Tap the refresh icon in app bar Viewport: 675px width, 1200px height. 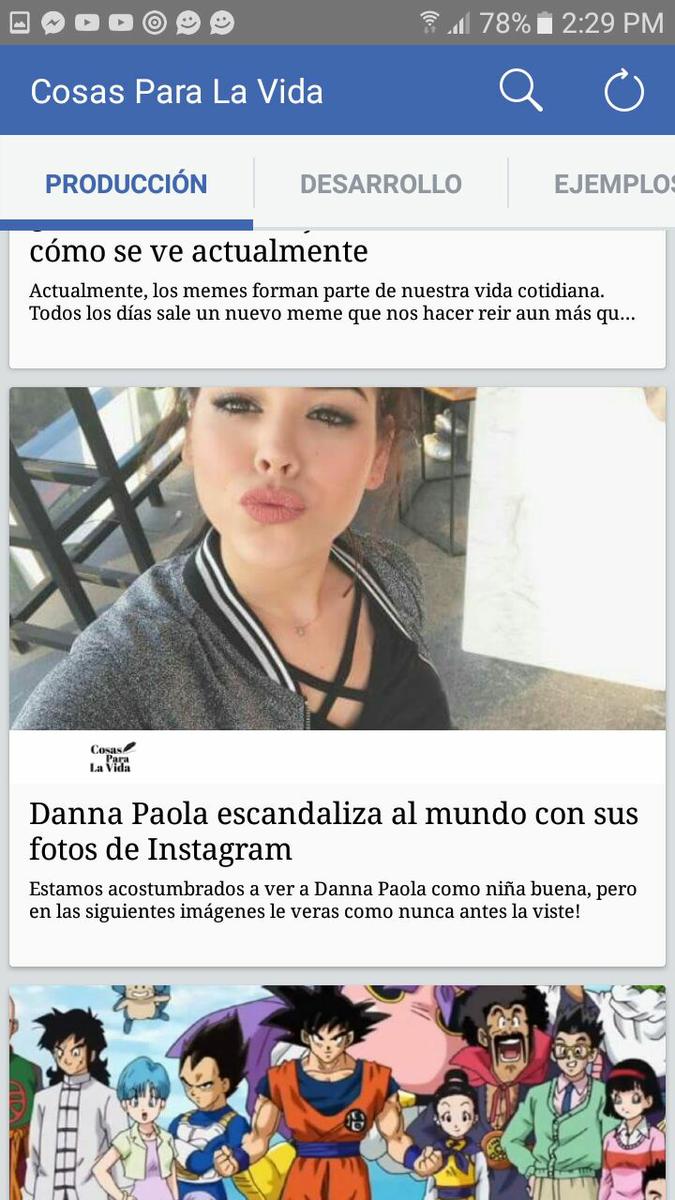pyautogui.click(x=624, y=91)
